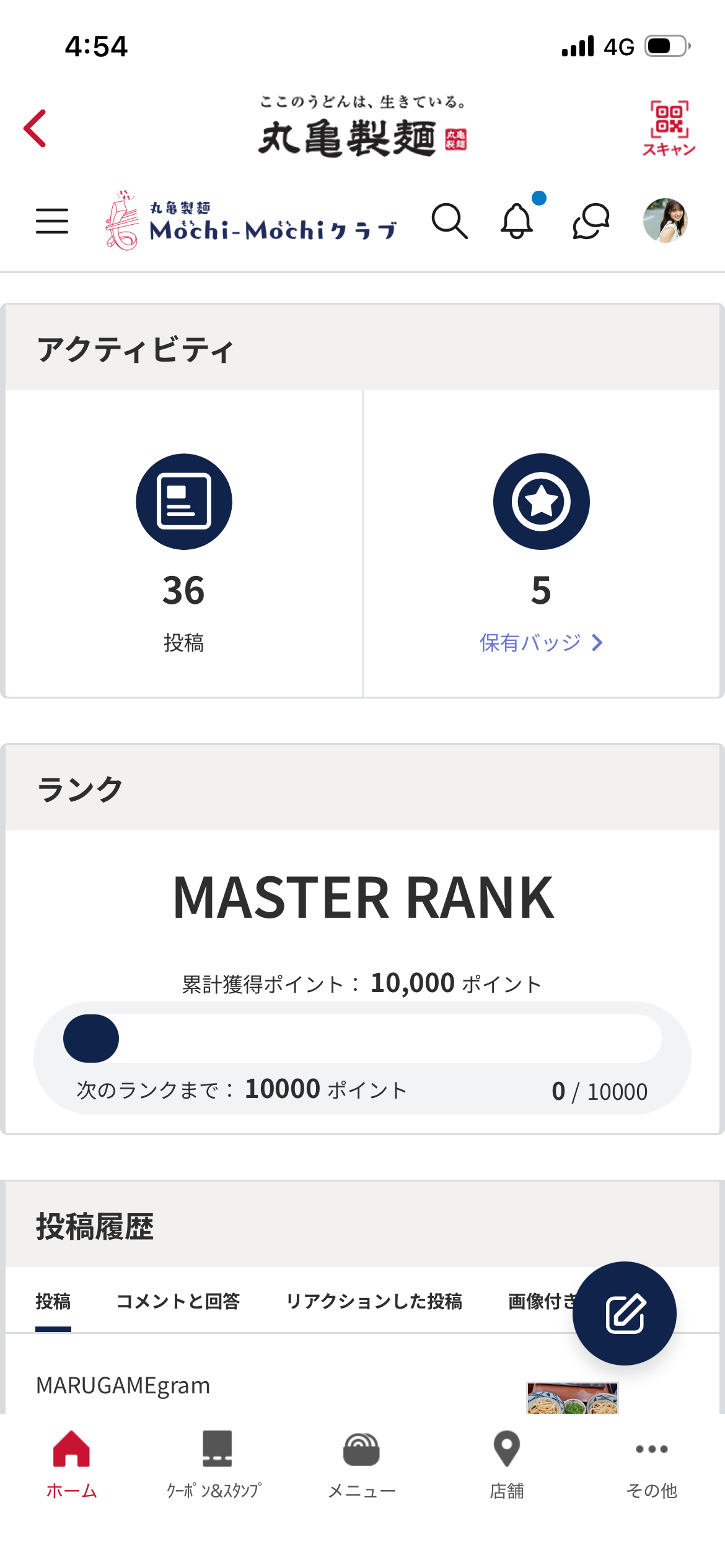Screen dimensions: 725x1568
Task: Go back with the red arrow
Action: coord(35,129)
